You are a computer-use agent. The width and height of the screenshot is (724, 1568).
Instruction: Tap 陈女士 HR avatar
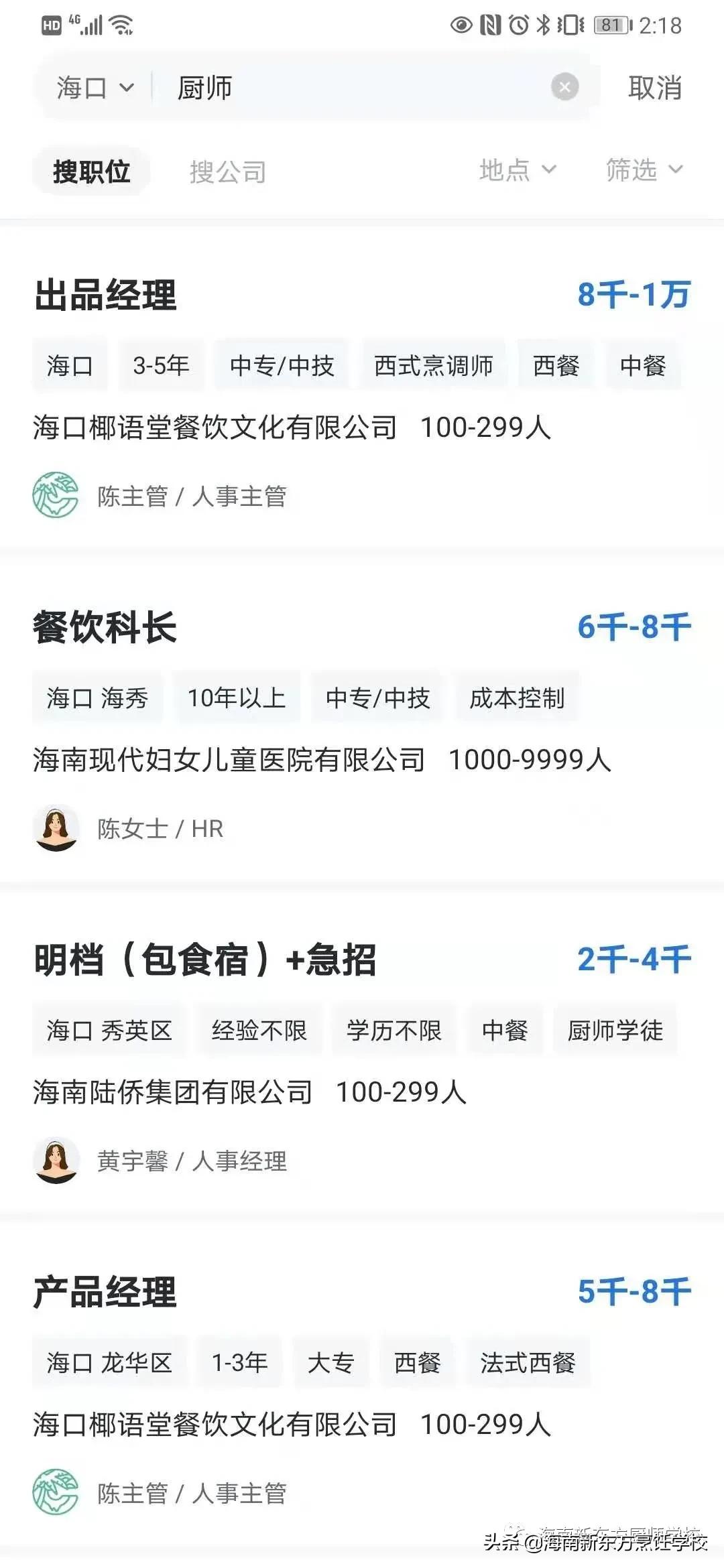[58, 828]
